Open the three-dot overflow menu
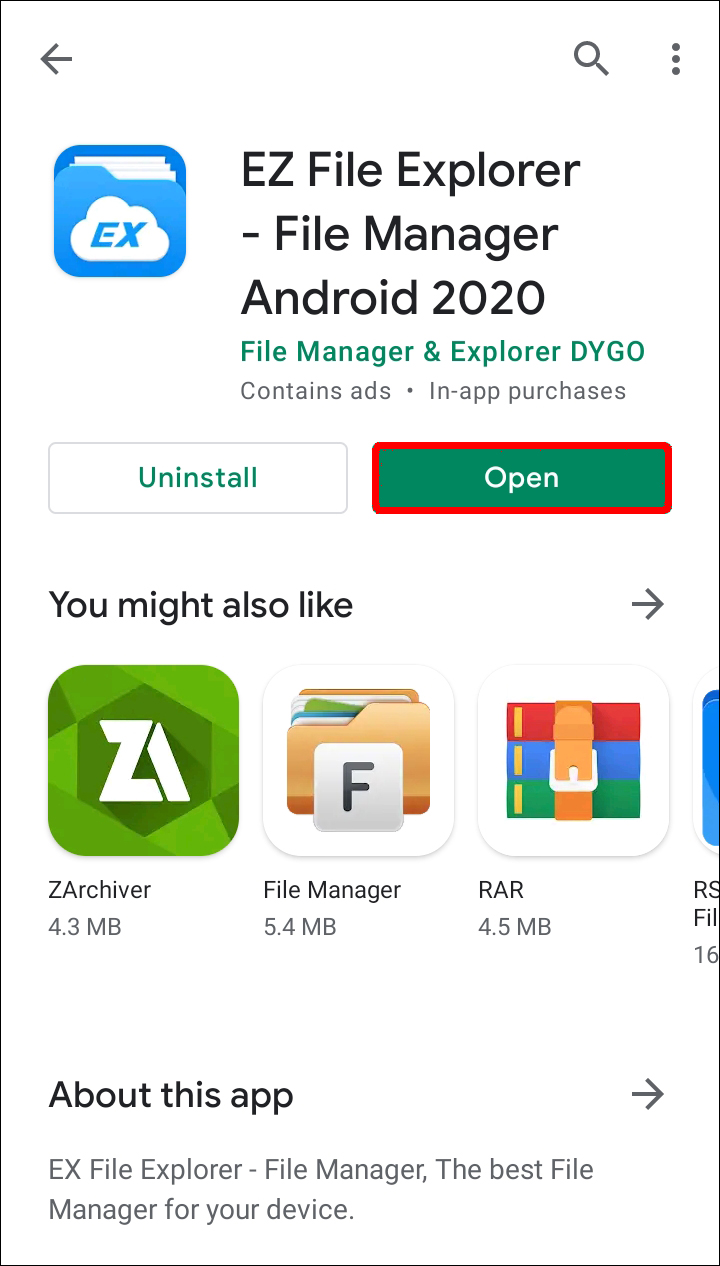The image size is (720, 1266). pyautogui.click(x=676, y=60)
